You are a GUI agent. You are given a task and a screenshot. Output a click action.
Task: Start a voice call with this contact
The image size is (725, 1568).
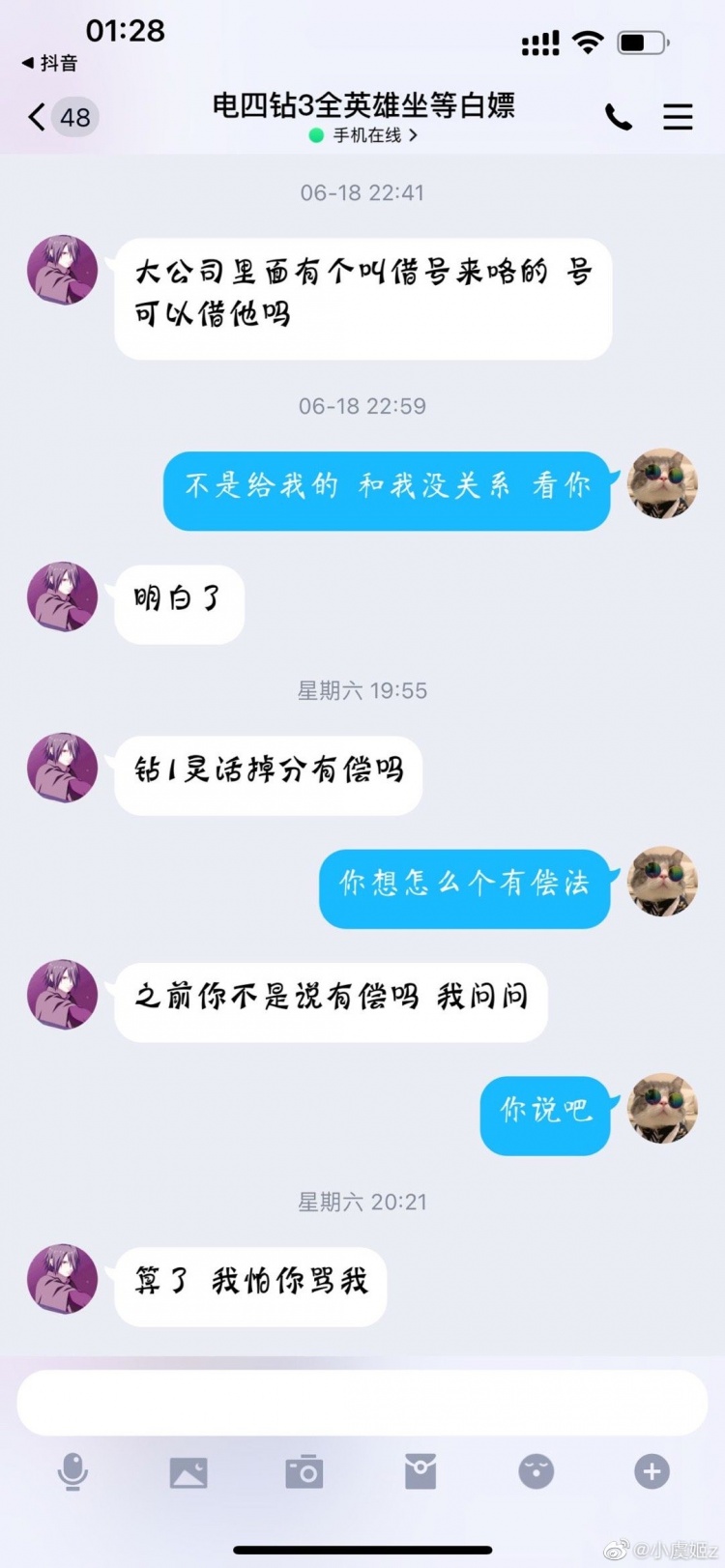618,117
